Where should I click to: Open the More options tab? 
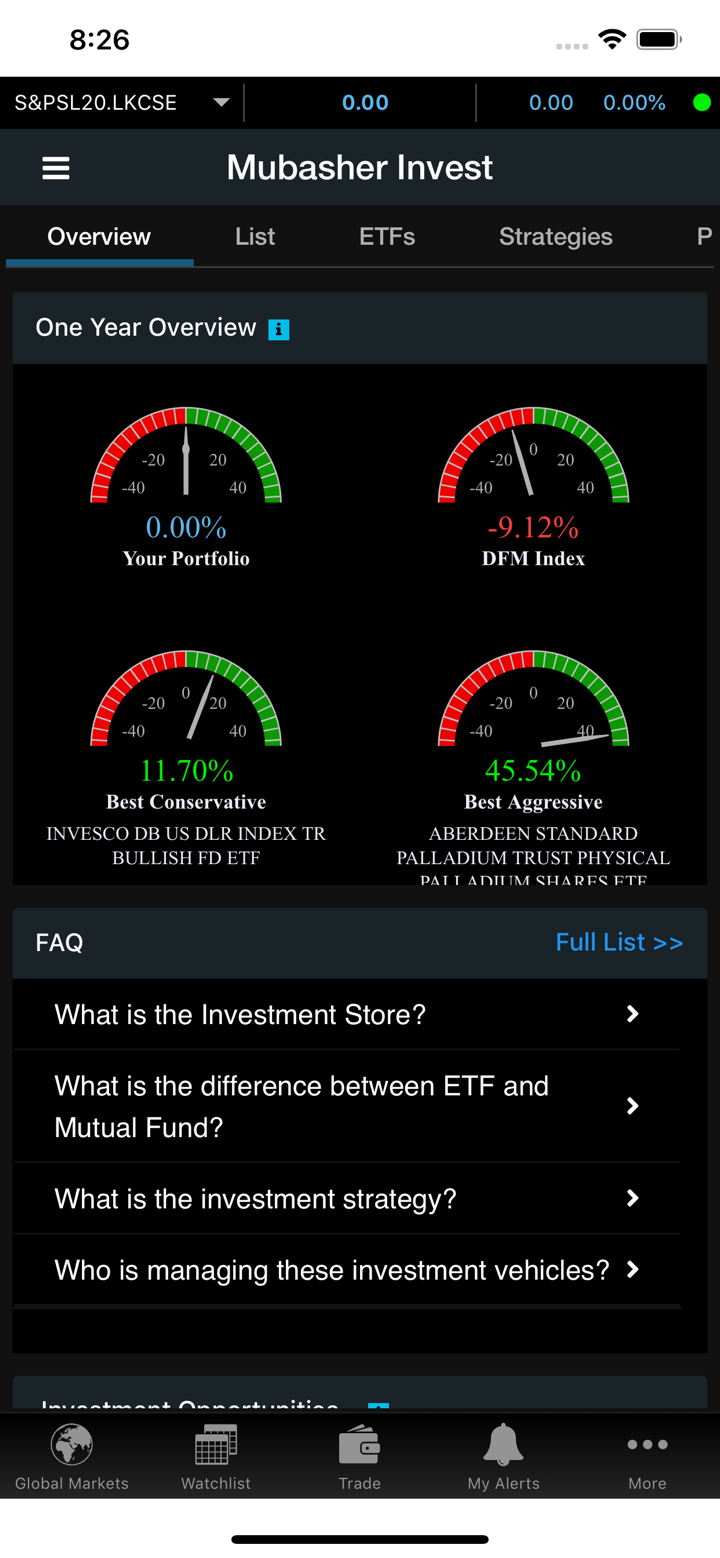(x=647, y=1457)
